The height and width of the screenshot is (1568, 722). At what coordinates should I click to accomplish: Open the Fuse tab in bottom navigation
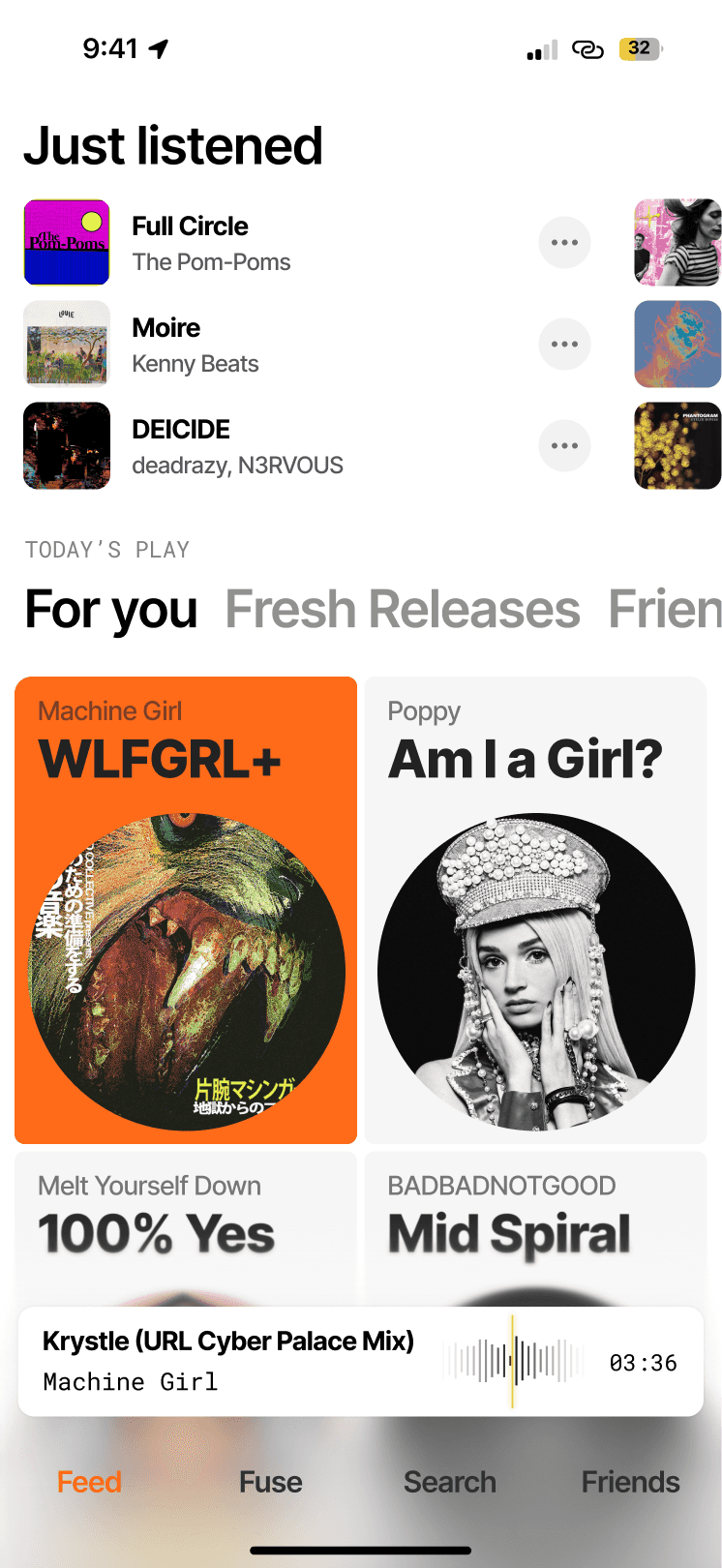tap(270, 1481)
